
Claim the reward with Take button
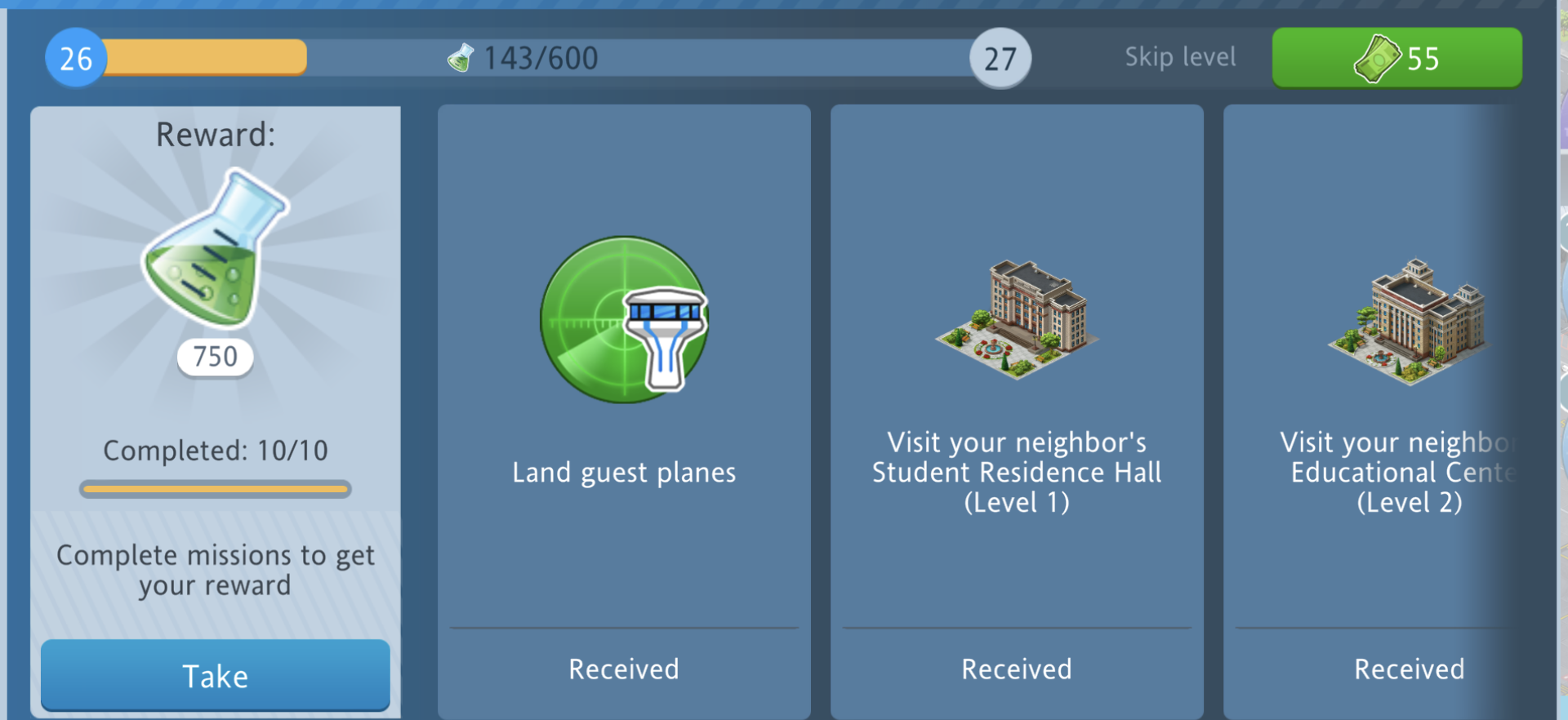point(215,675)
